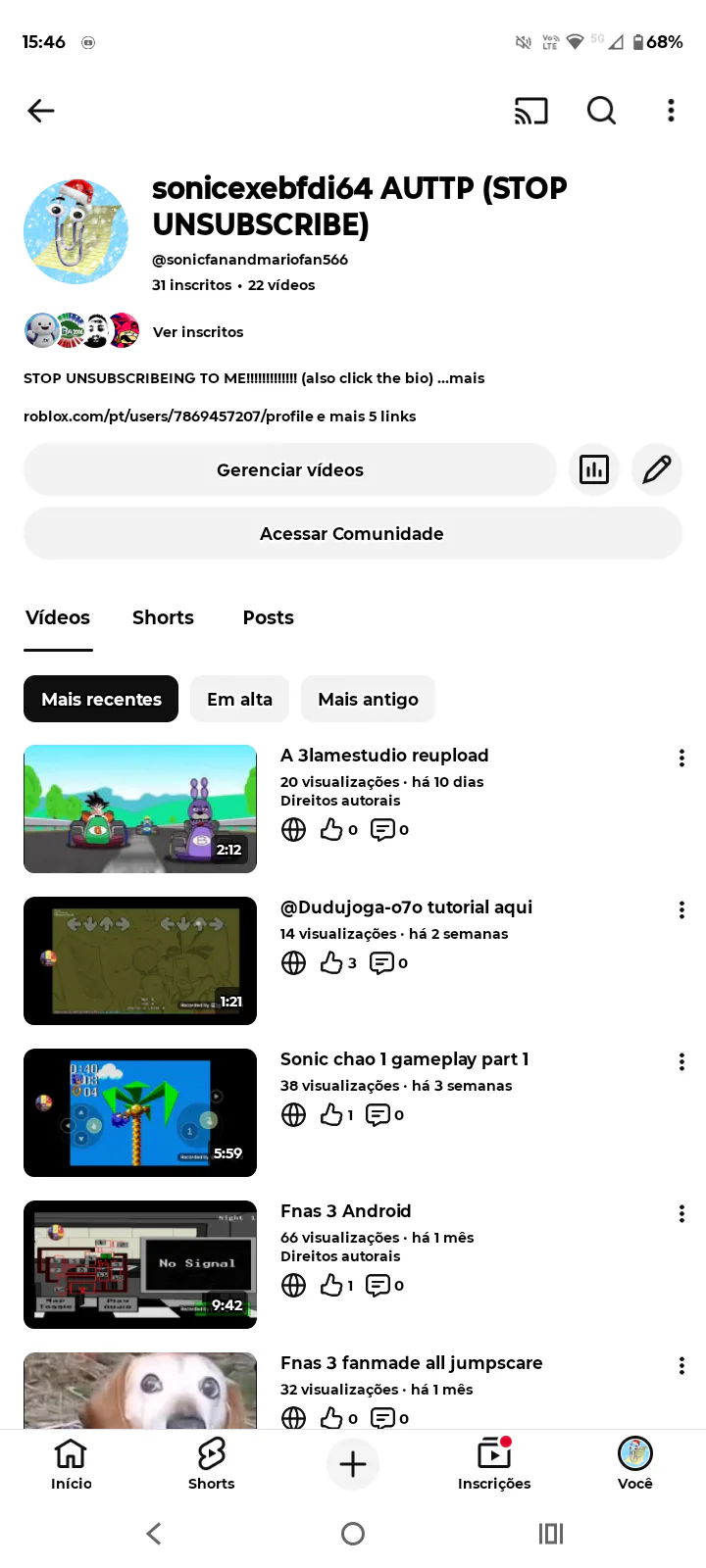Open options menu for Sonic chao 1 gameplay
Image resolution: width=706 pixels, height=1568 pixels.
tap(681, 1061)
